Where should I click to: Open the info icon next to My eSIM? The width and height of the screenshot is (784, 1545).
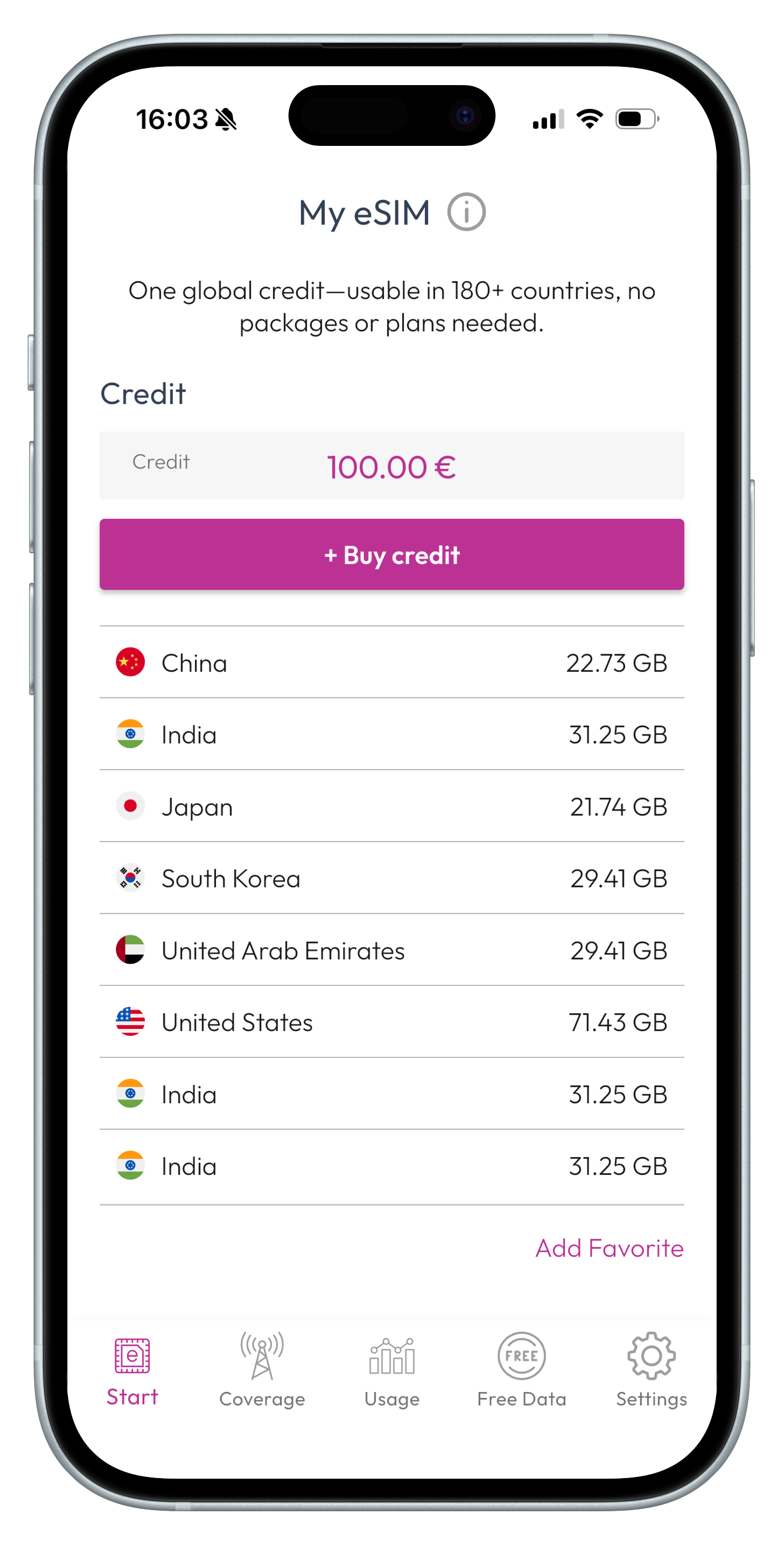(466, 212)
